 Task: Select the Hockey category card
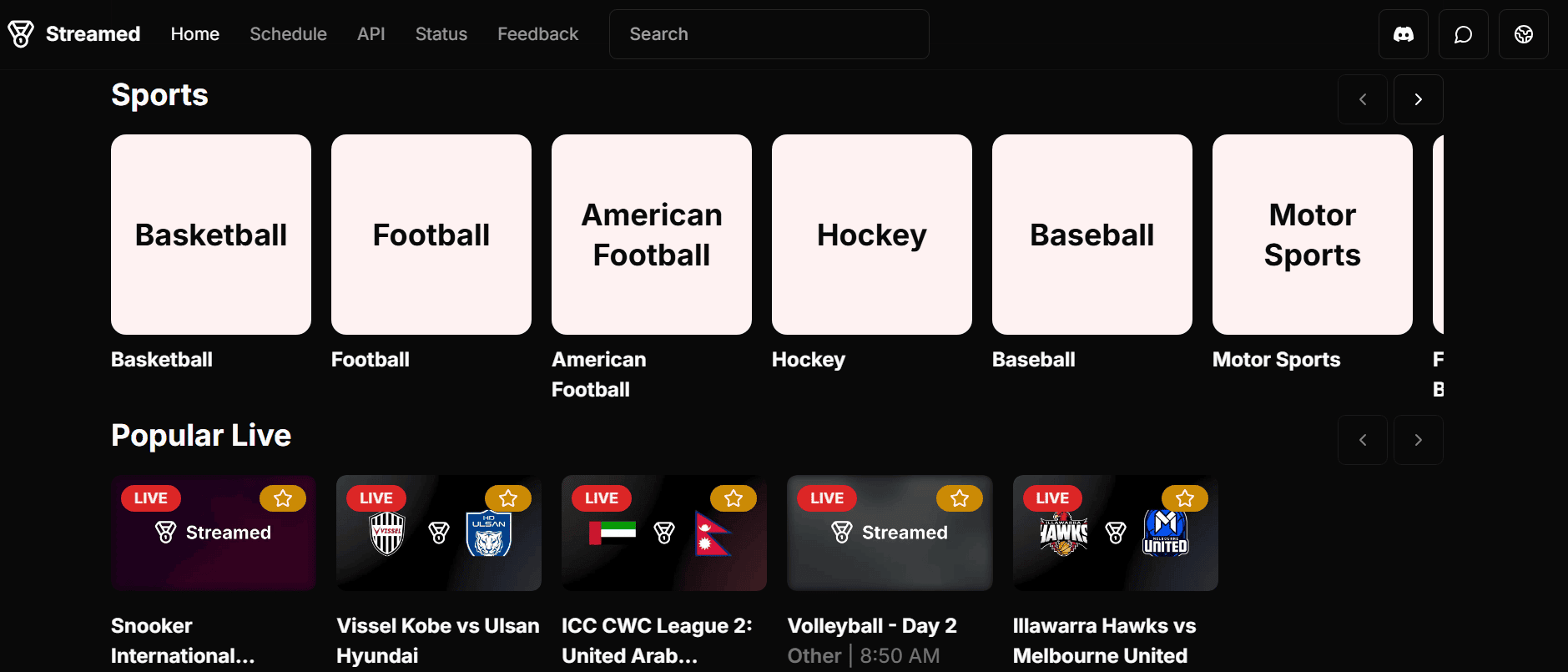point(872,235)
